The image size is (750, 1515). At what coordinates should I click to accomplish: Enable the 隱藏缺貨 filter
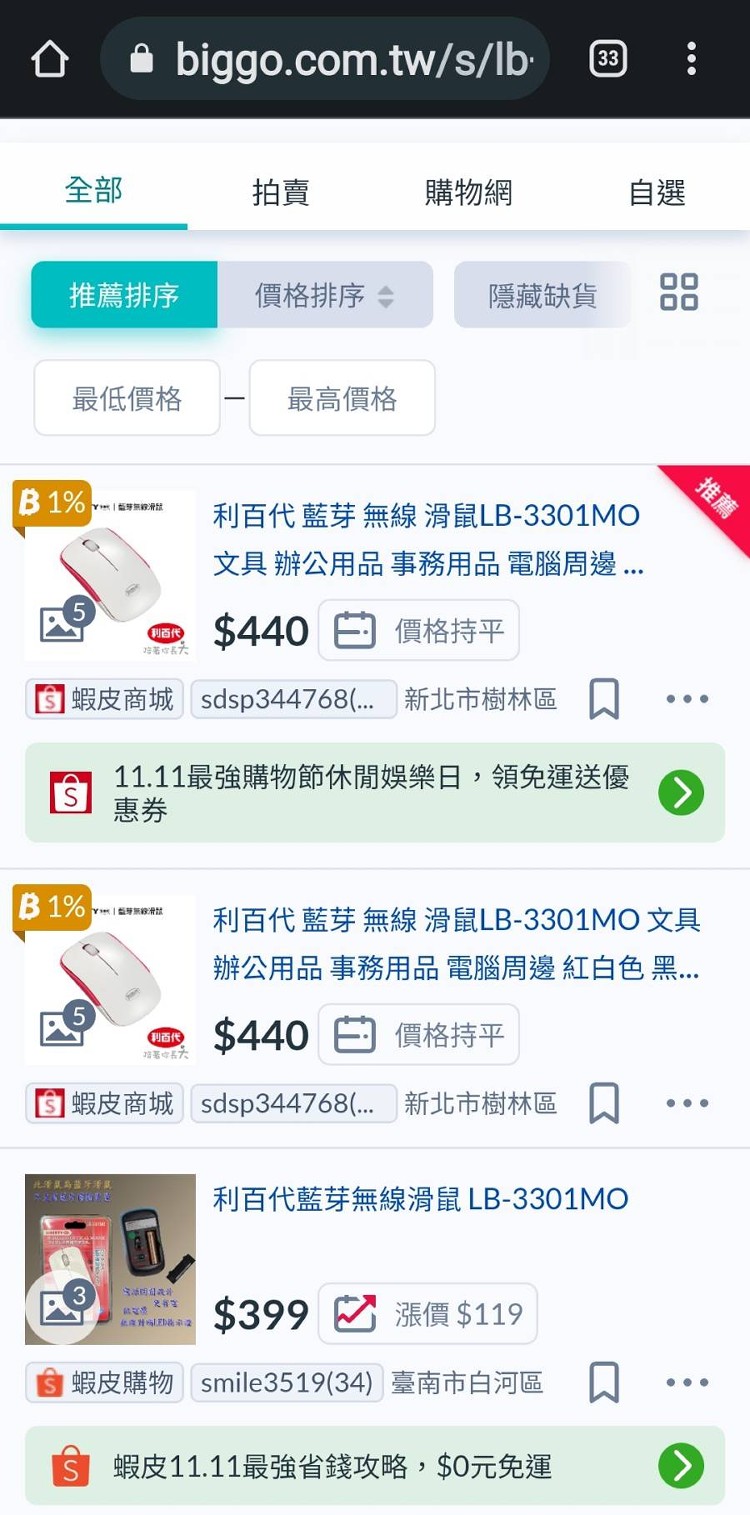click(542, 295)
